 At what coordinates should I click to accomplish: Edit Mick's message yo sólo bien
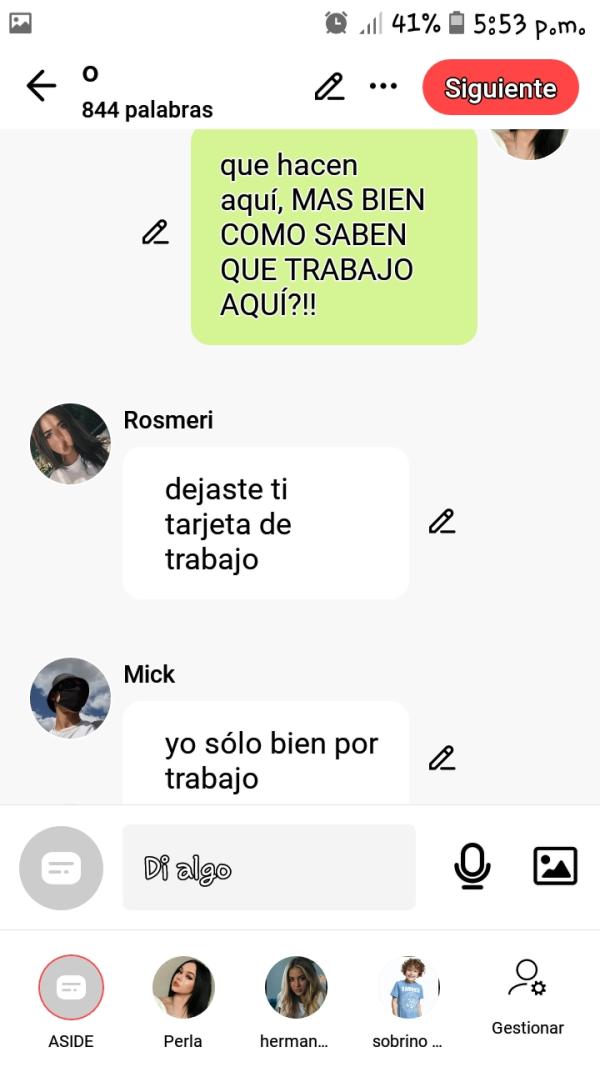442,758
